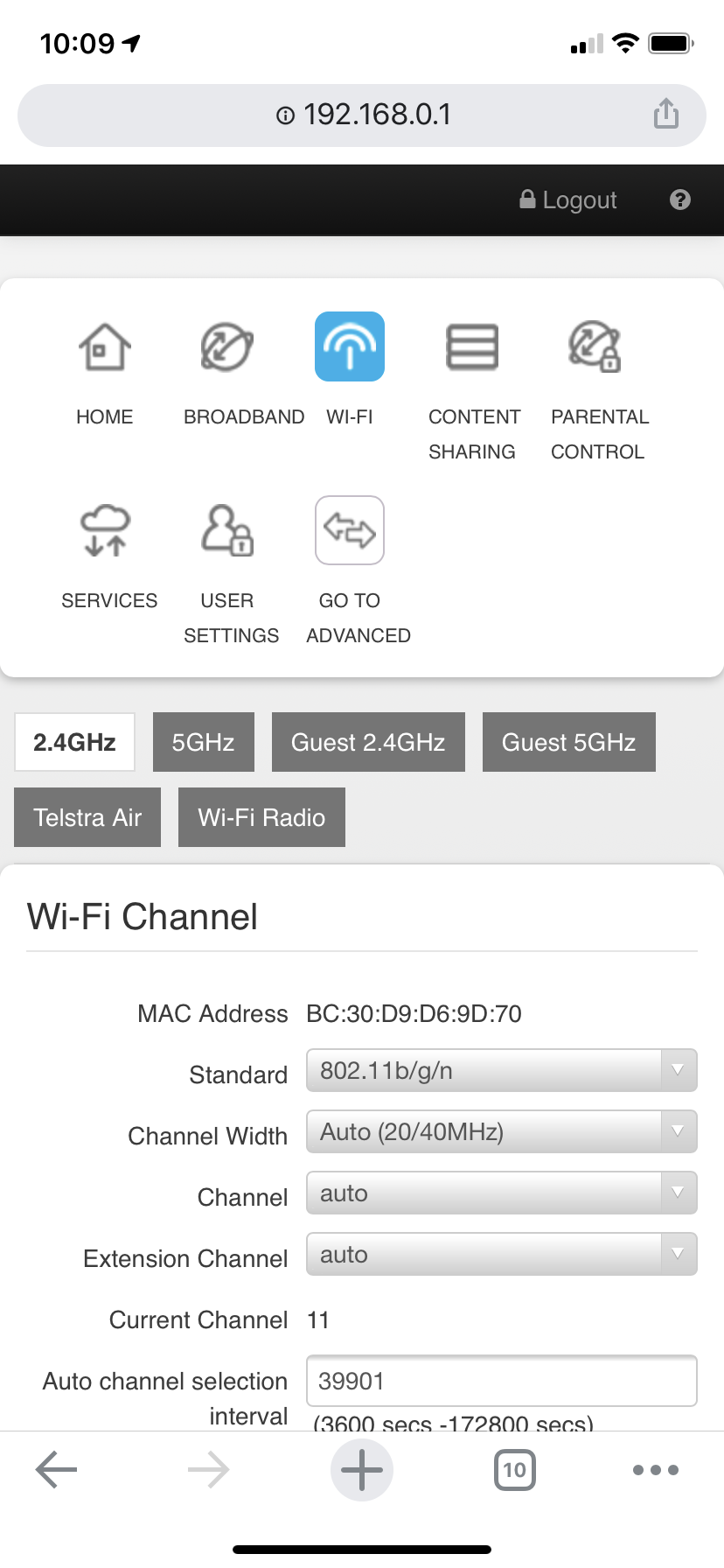
Task: Click the Logout link
Action: pos(567,200)
